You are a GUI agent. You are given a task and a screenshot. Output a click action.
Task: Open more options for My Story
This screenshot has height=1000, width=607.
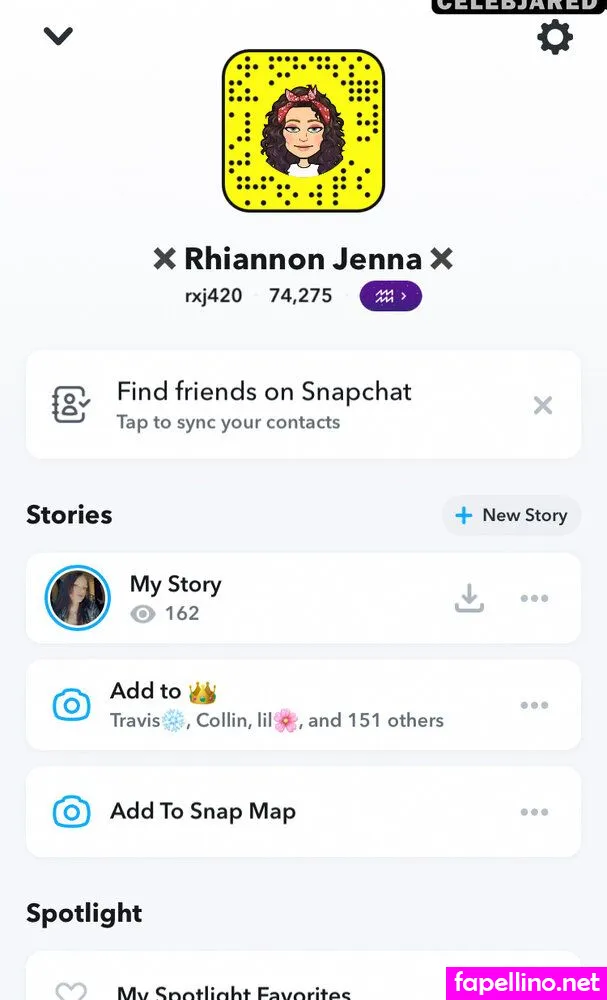point(534,598)
